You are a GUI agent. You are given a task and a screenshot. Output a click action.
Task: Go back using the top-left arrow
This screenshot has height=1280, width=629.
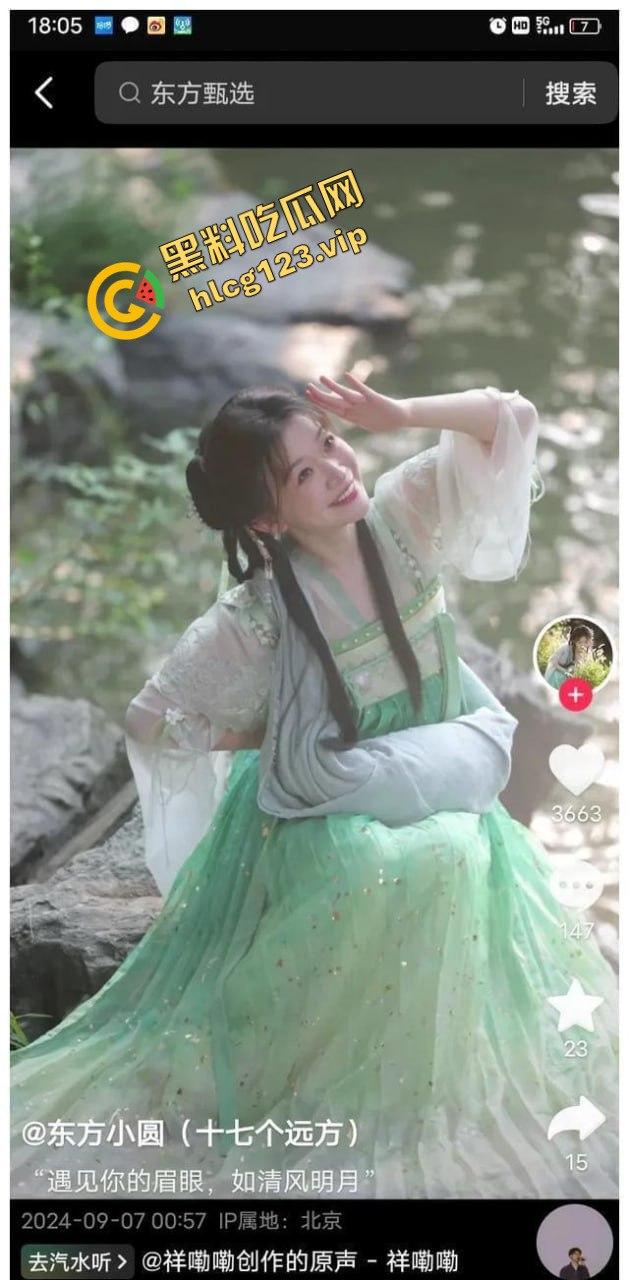tap(43, 94)
